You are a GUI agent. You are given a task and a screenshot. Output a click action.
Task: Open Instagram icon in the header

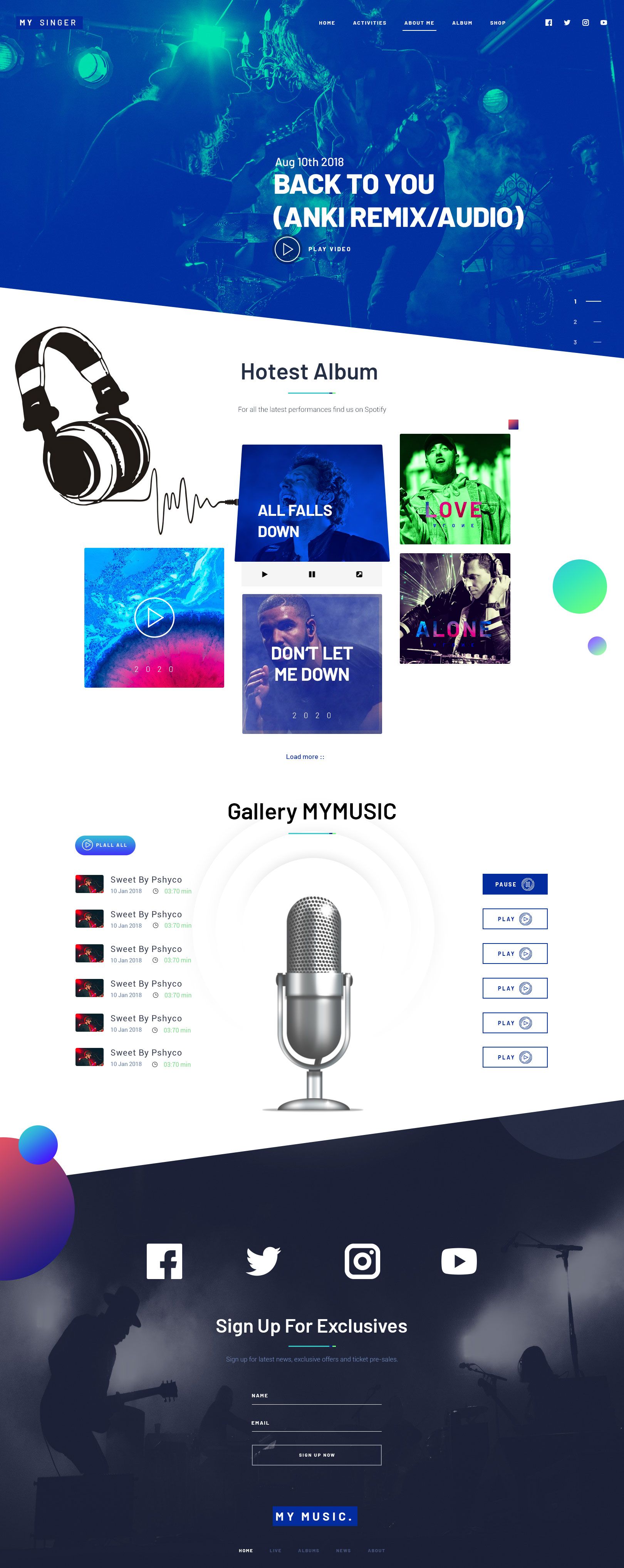point(585,22)
